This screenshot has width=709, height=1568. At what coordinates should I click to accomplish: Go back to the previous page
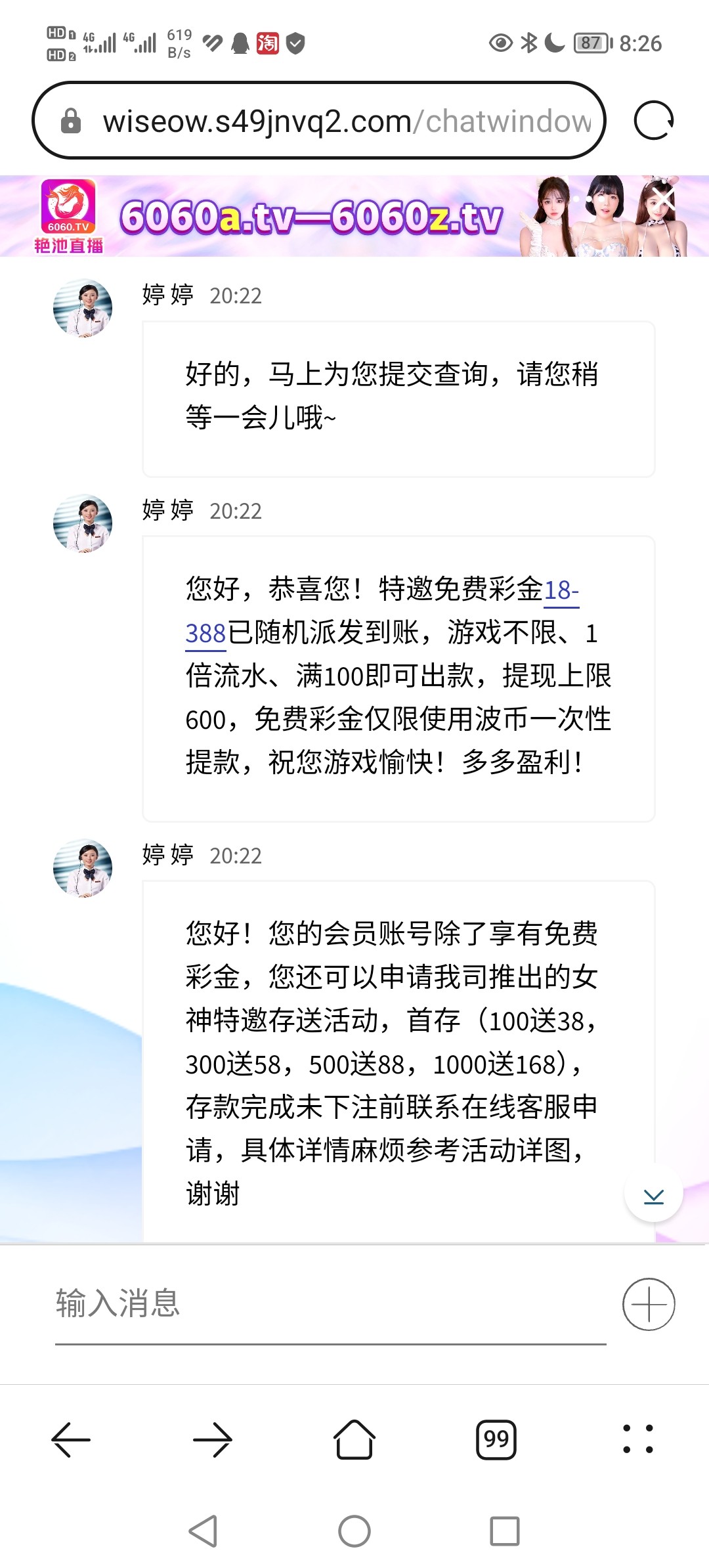click(x=71, y=1439)
